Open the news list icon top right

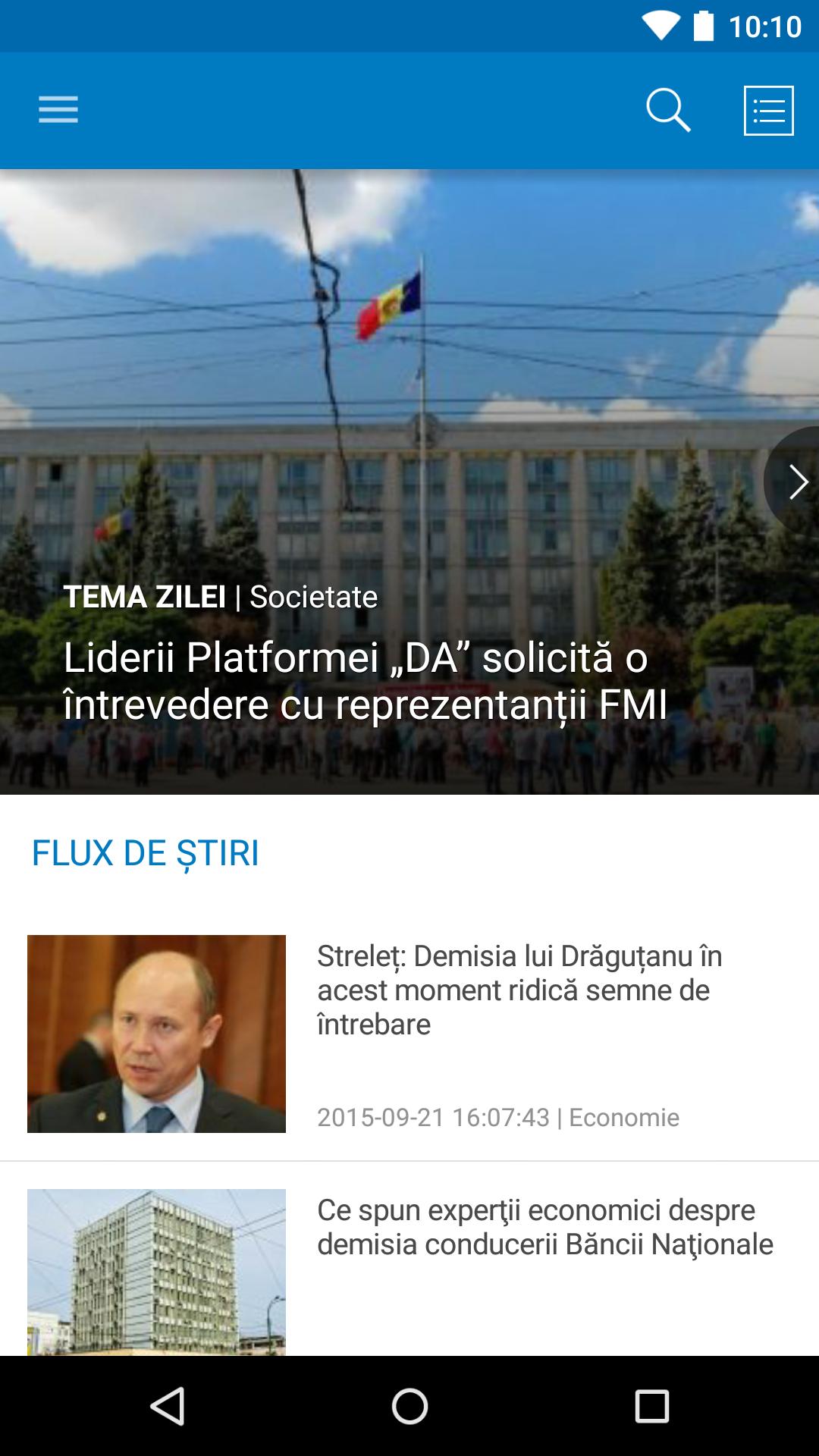point(767,110)
